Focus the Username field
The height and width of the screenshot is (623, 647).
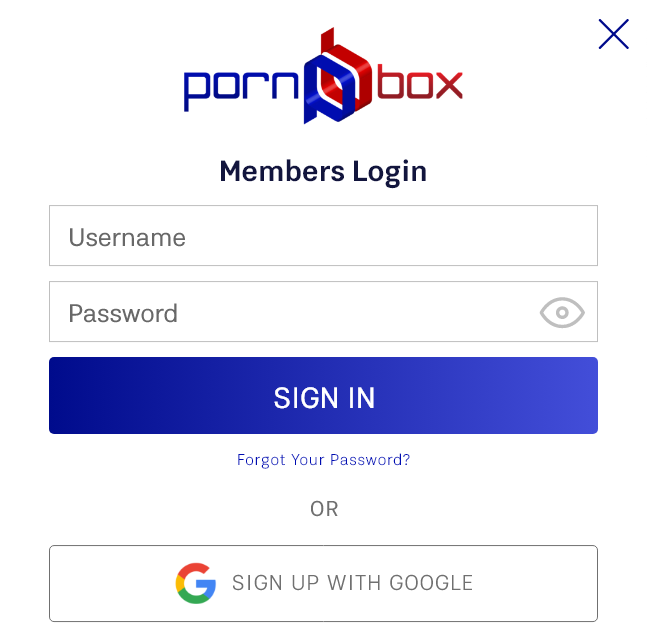pyautogui.click(x=323, y=237)
